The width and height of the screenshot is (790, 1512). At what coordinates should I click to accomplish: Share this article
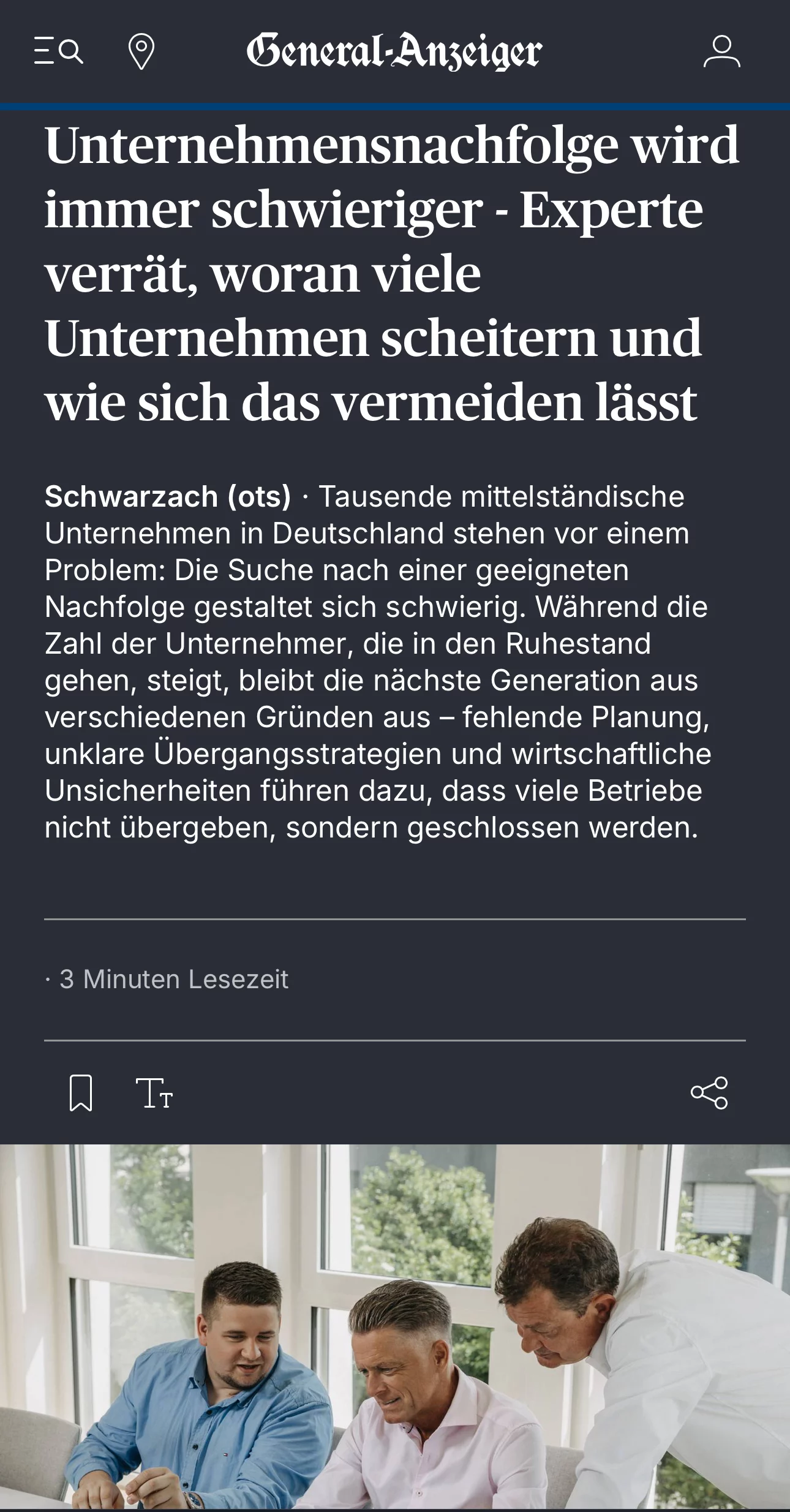(x=709, y=1092)
